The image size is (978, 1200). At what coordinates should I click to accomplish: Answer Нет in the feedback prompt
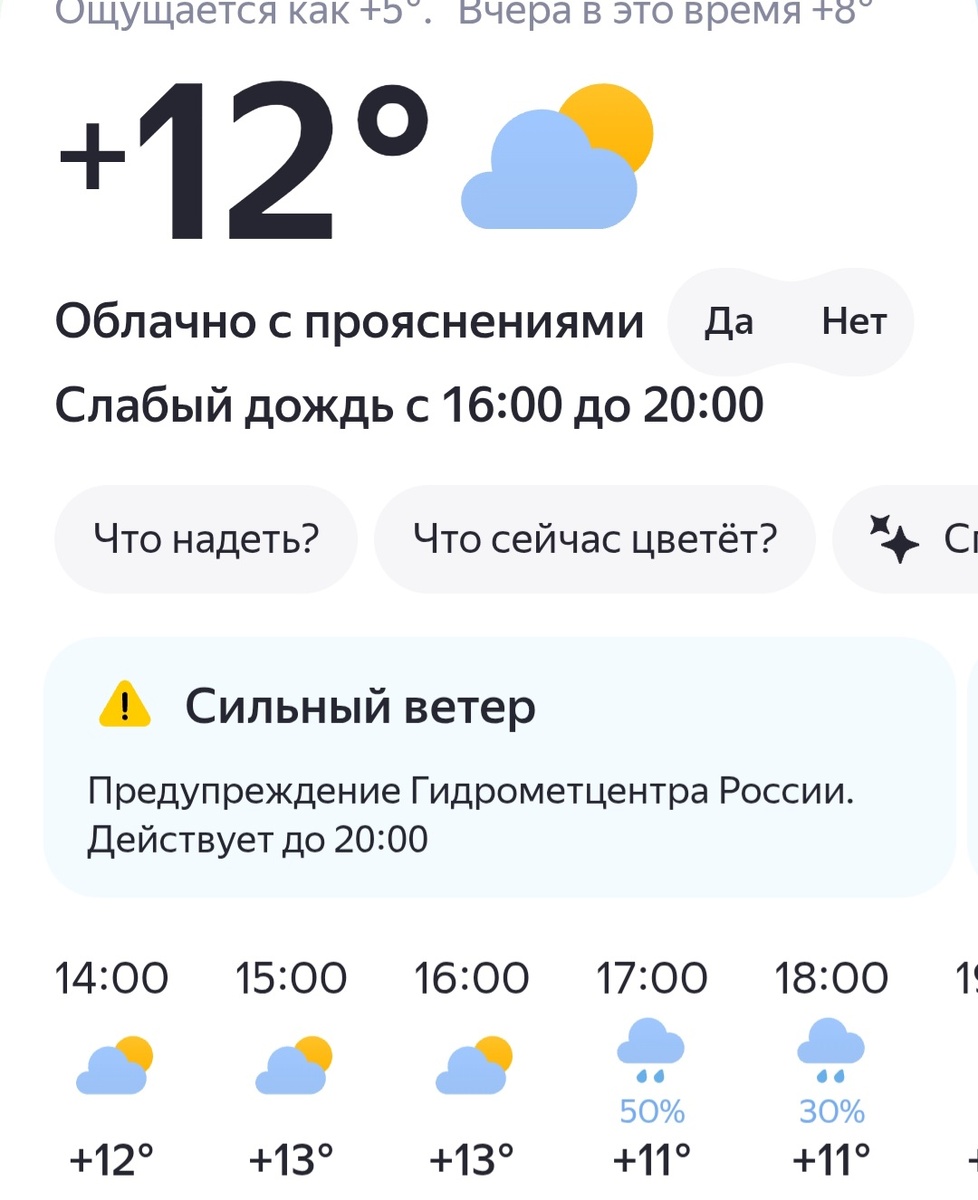(x=853, y=321)
